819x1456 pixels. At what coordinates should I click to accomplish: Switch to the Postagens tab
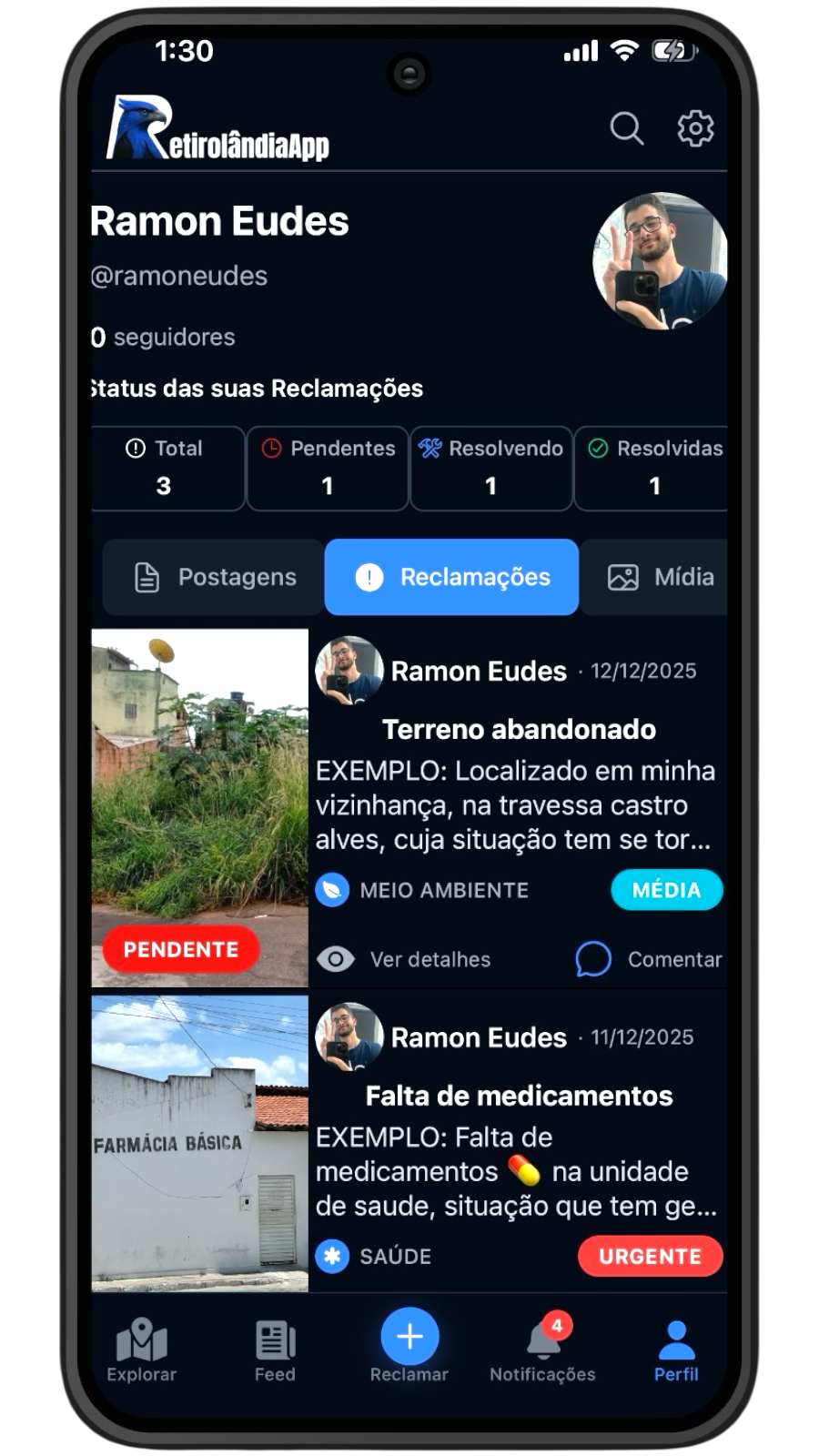212,576
